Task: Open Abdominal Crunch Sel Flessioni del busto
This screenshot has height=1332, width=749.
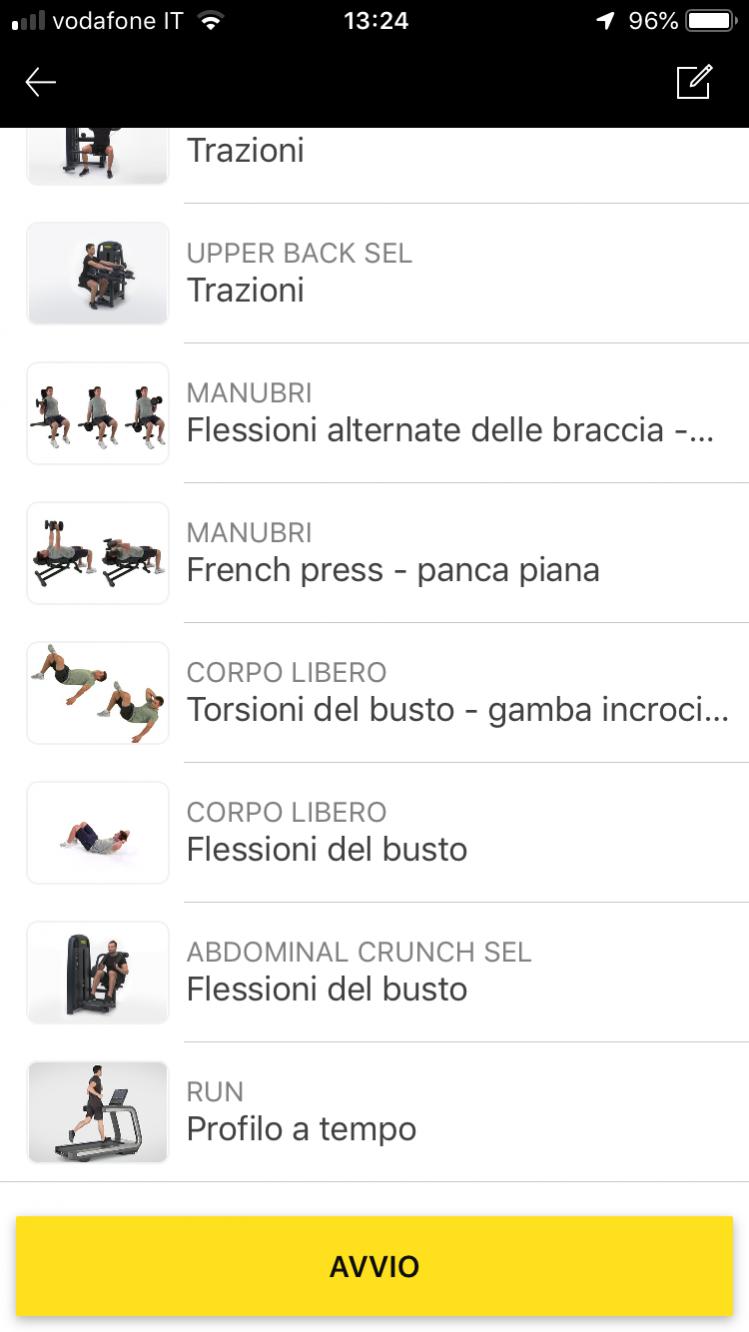Action: click(374, 973)
